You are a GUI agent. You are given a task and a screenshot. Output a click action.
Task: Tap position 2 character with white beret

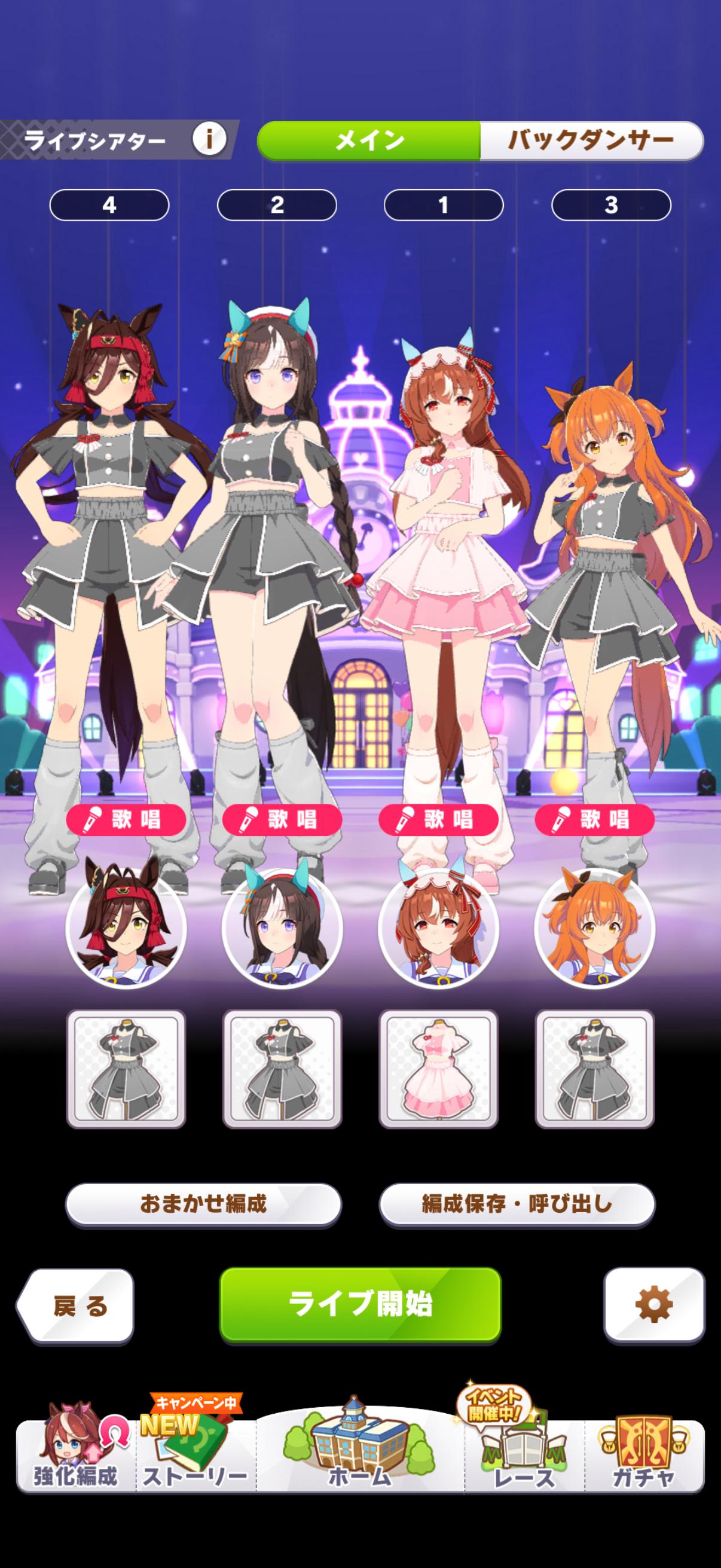pyautogui.click(x=282, y=928)
